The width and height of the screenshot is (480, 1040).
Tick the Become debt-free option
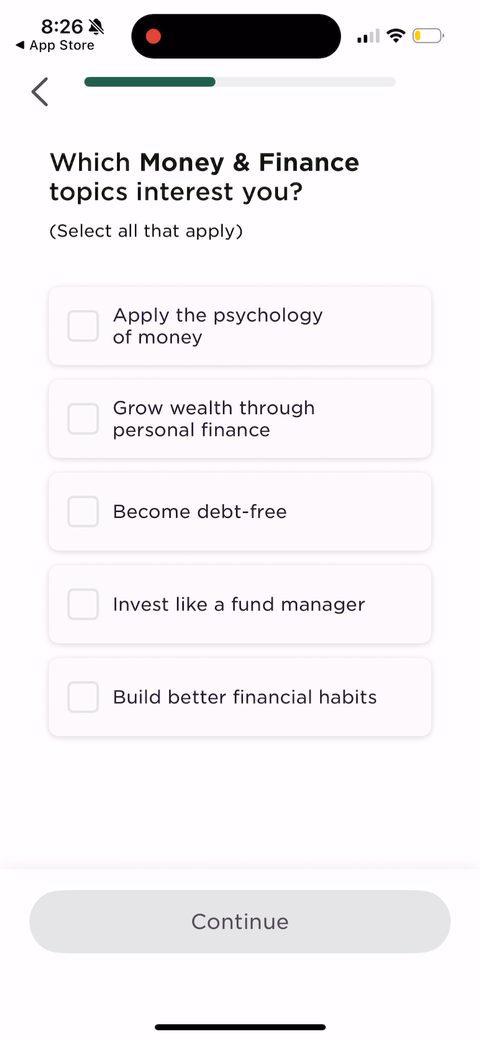(x=240, y=511)
